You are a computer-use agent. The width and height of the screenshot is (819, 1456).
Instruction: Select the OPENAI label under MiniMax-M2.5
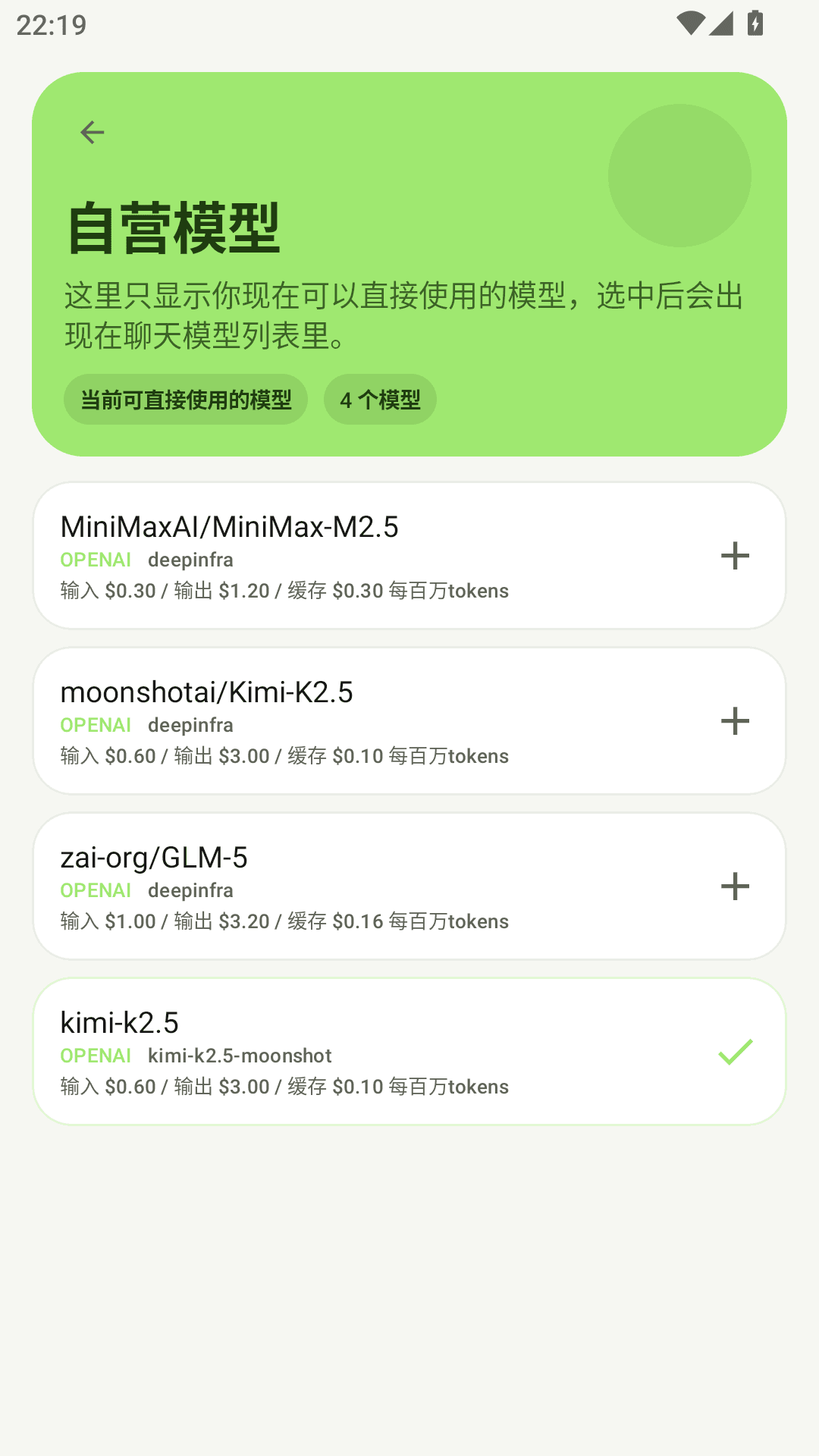[x=95, y=560]
